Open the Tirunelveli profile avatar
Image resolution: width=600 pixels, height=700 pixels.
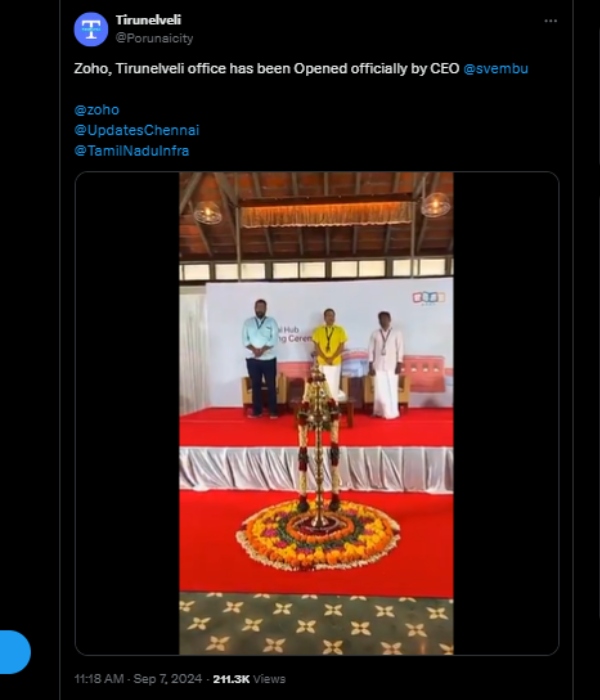(91, 29)
